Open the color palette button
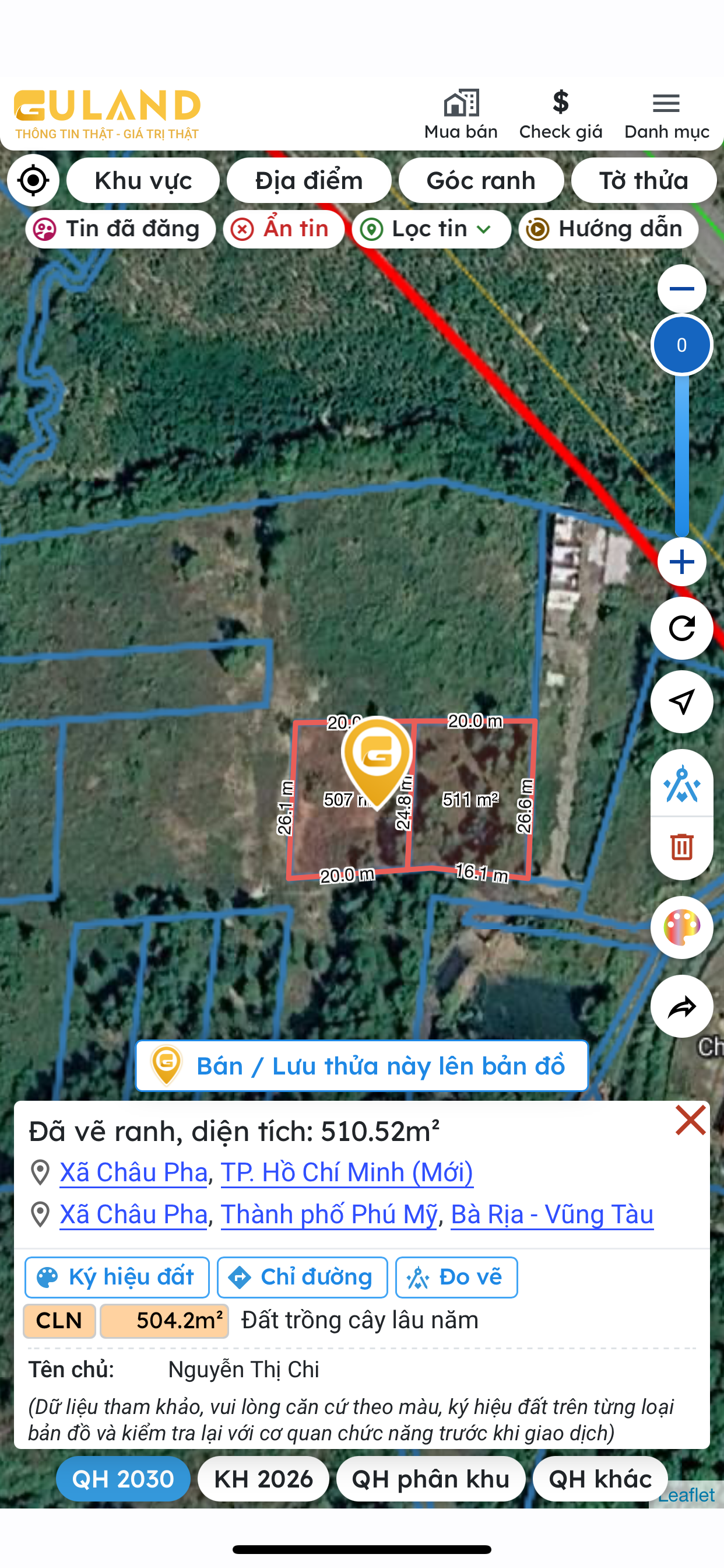Image resolution: width=724 pixels, height=1568 pixels. point(681,927)
